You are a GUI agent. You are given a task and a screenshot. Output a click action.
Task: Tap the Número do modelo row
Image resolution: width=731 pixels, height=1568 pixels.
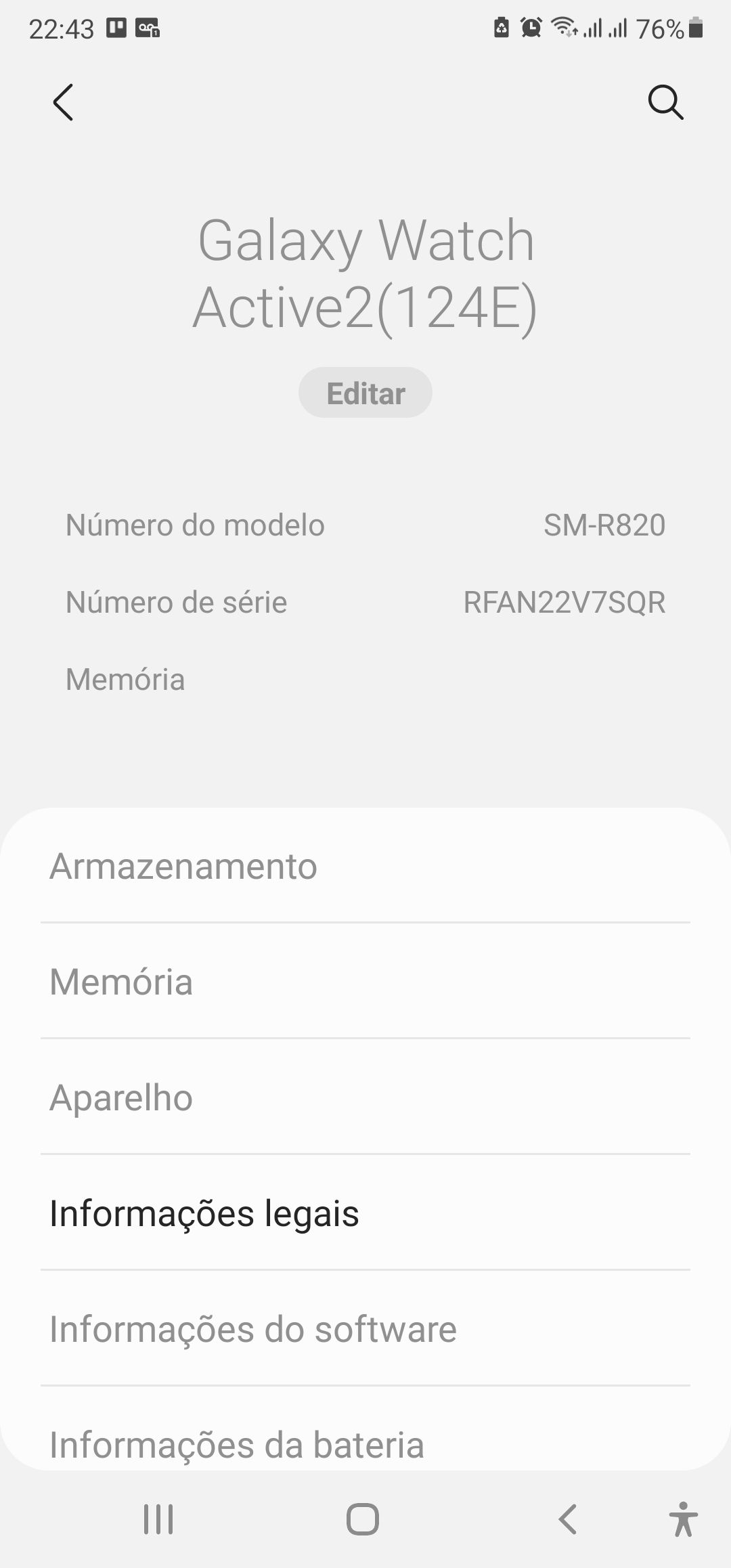[x=365, y=525]
